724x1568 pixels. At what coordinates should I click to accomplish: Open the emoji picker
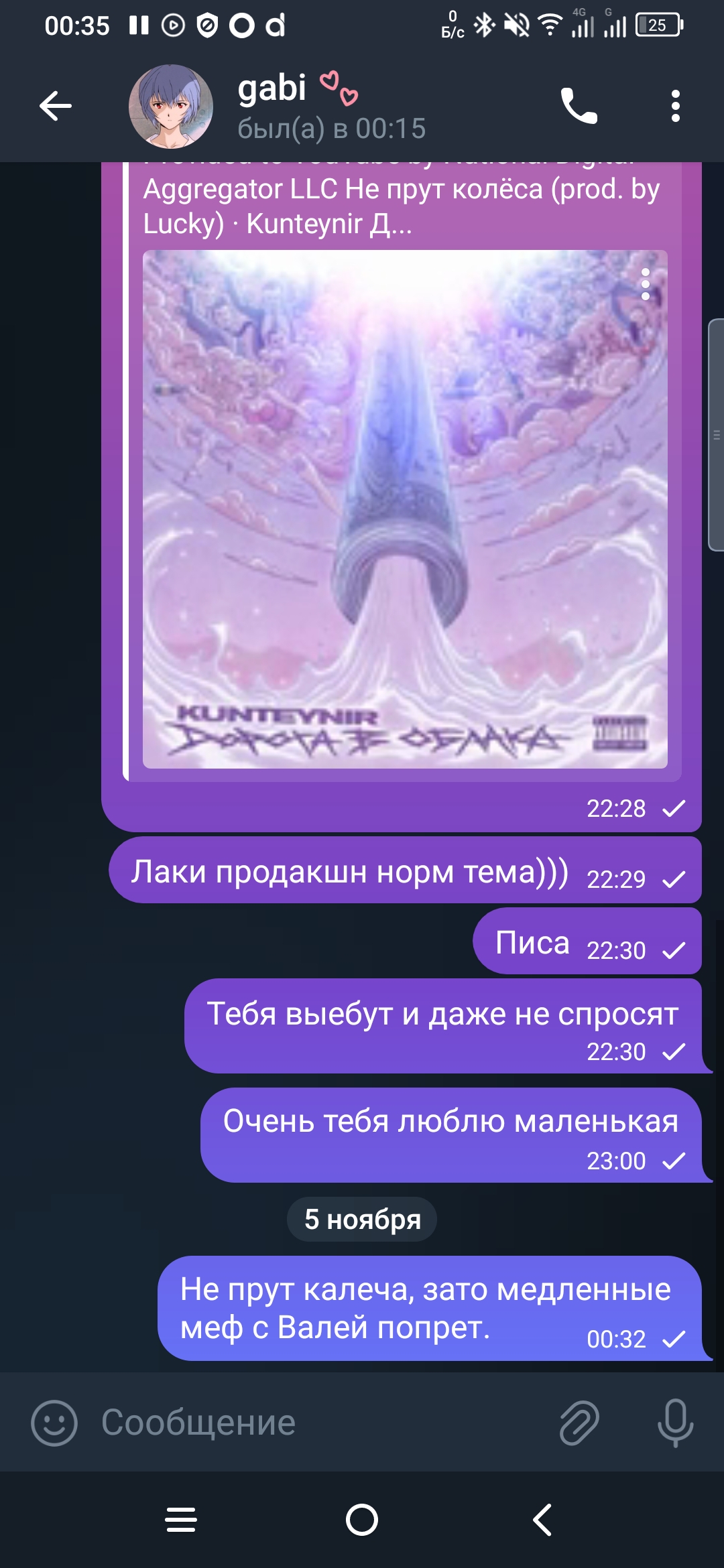tap(54, 1423)
